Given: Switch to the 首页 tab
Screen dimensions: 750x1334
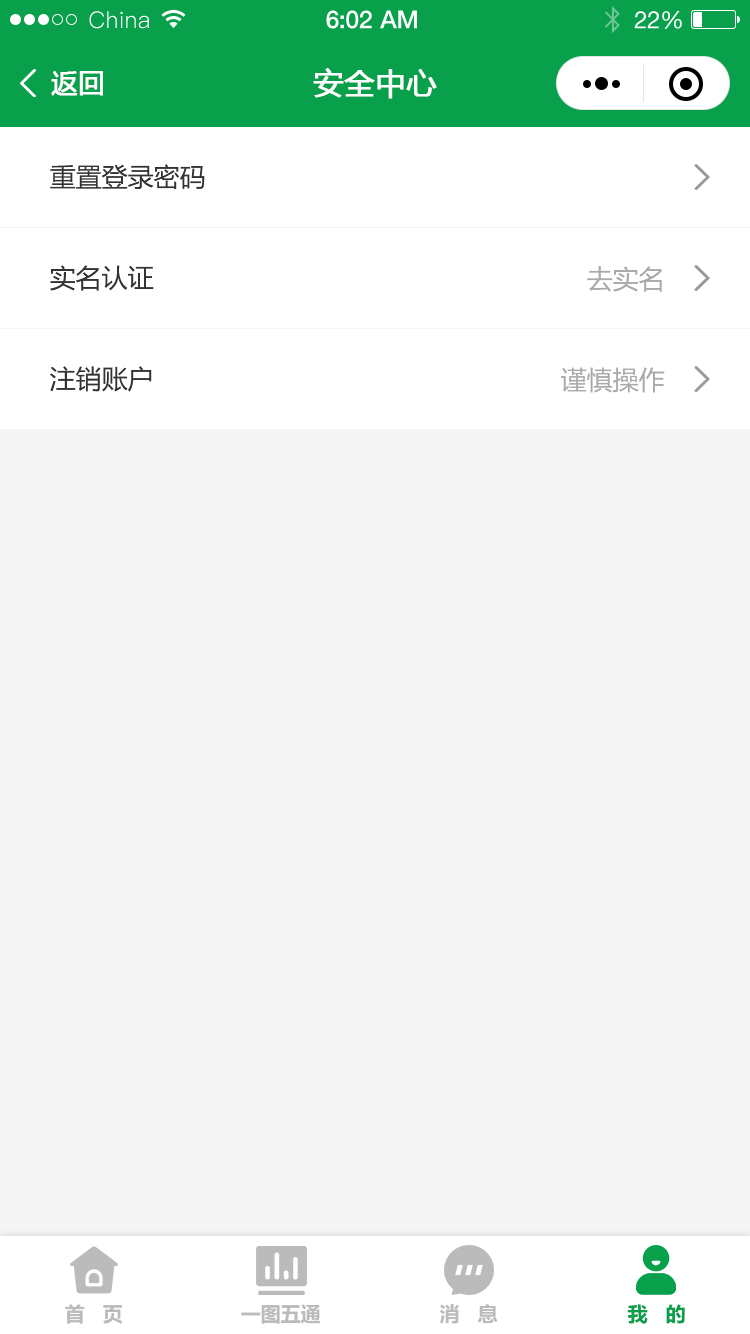Looking at the screenshot, I should point(94,1285).
